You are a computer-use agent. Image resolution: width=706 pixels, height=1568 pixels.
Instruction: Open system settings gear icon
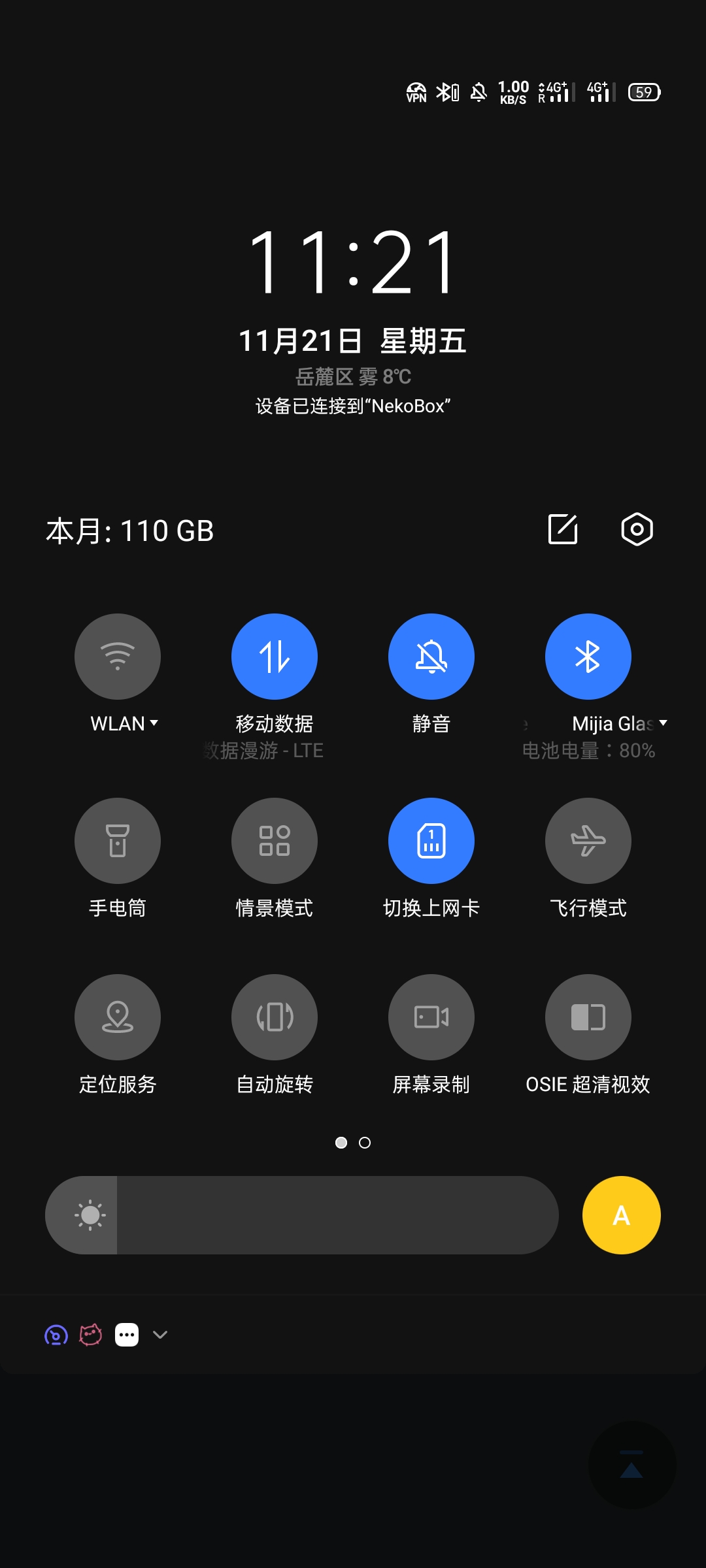(637, 529)
